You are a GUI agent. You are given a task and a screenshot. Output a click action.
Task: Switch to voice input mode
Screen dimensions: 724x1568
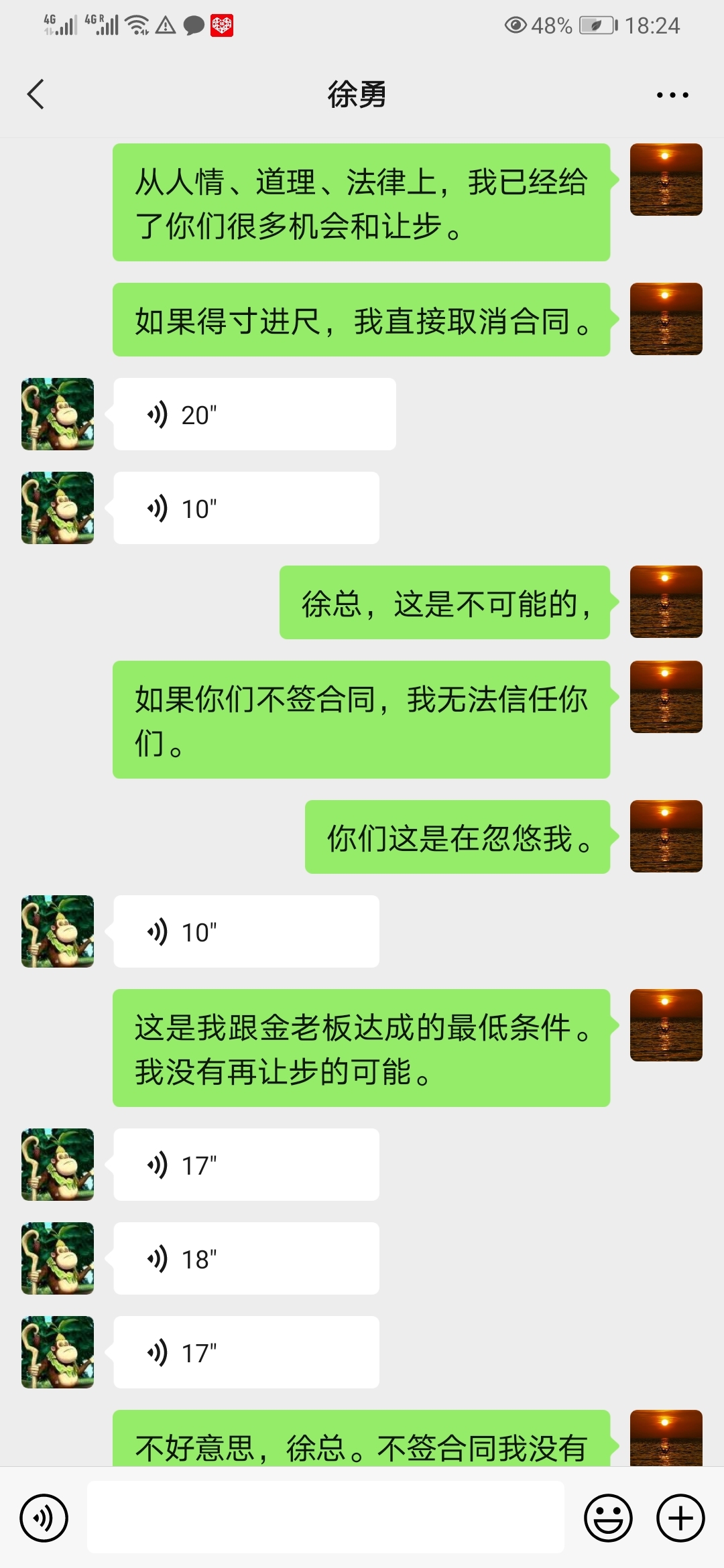tap(44, 1518)
